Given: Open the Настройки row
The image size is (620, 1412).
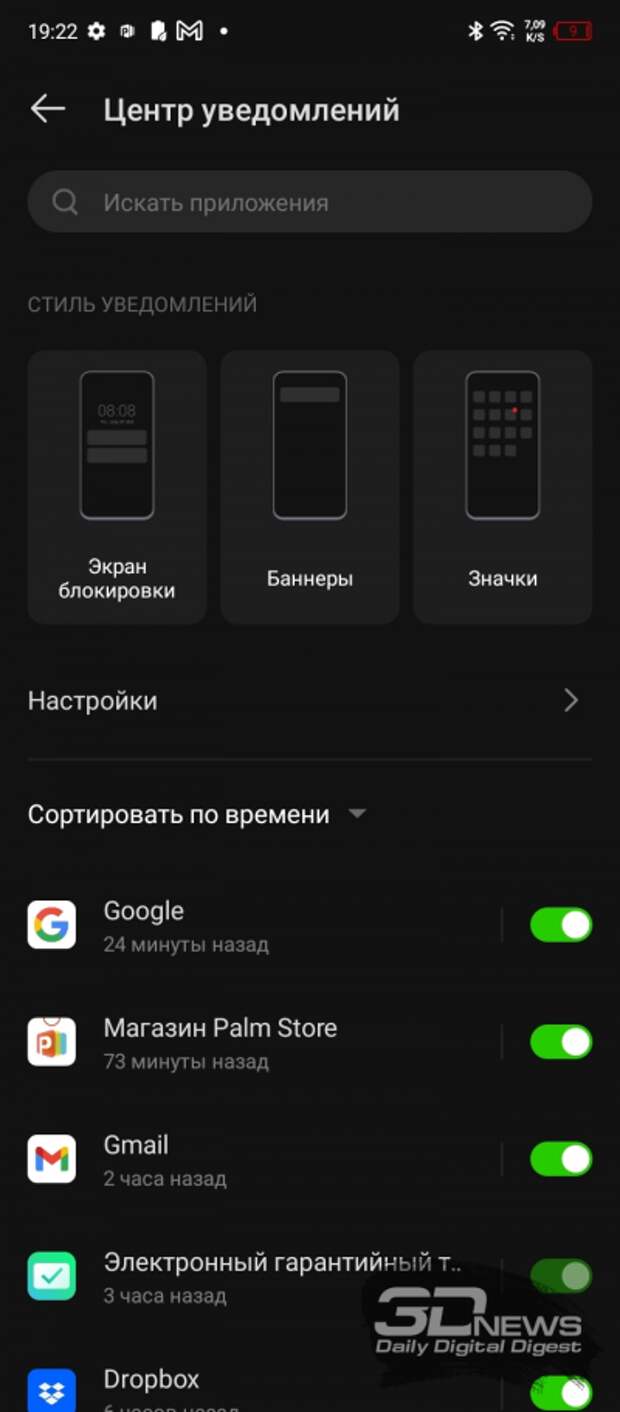Looking at the screenshot, I should coord(310,701).
